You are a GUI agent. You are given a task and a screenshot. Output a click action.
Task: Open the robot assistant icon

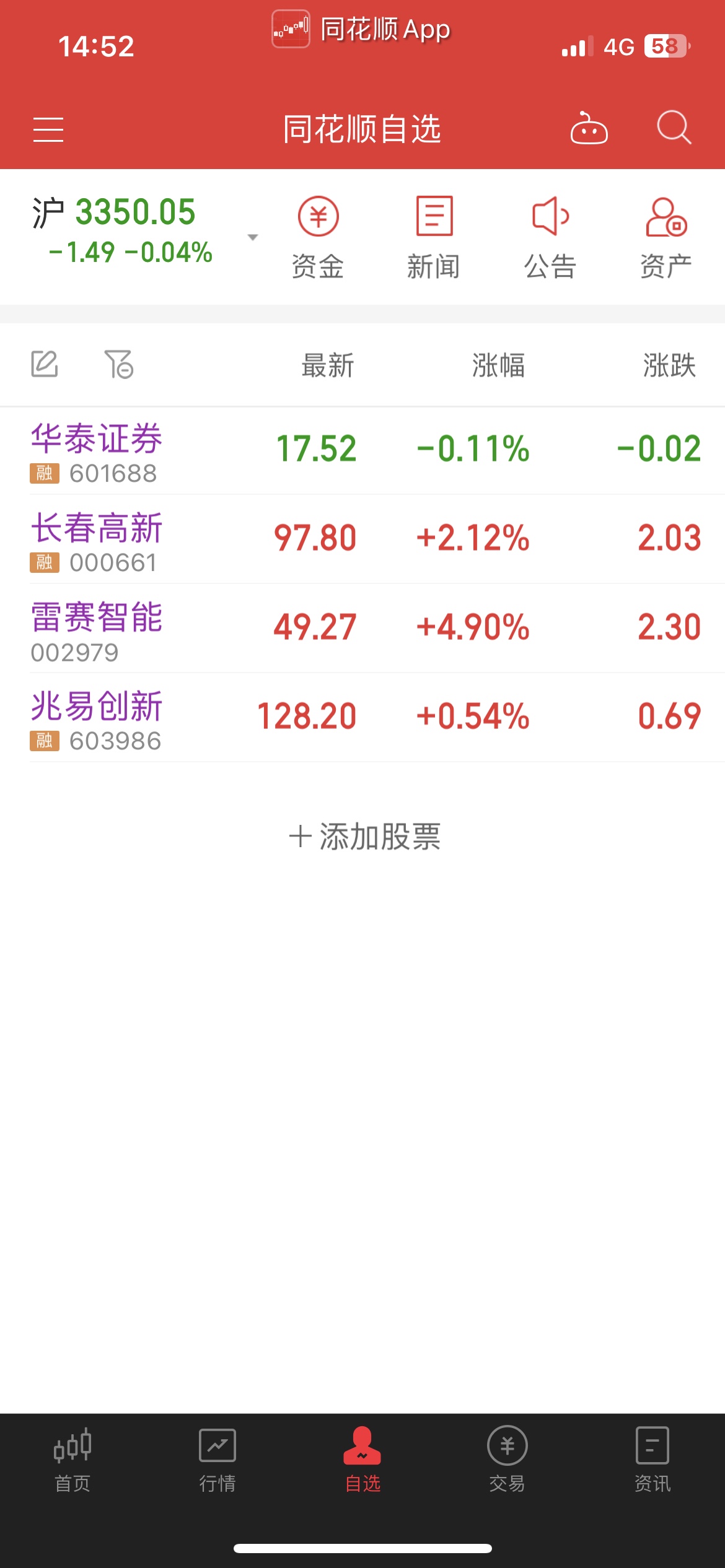pyautogui.click(x=589, y=128)
